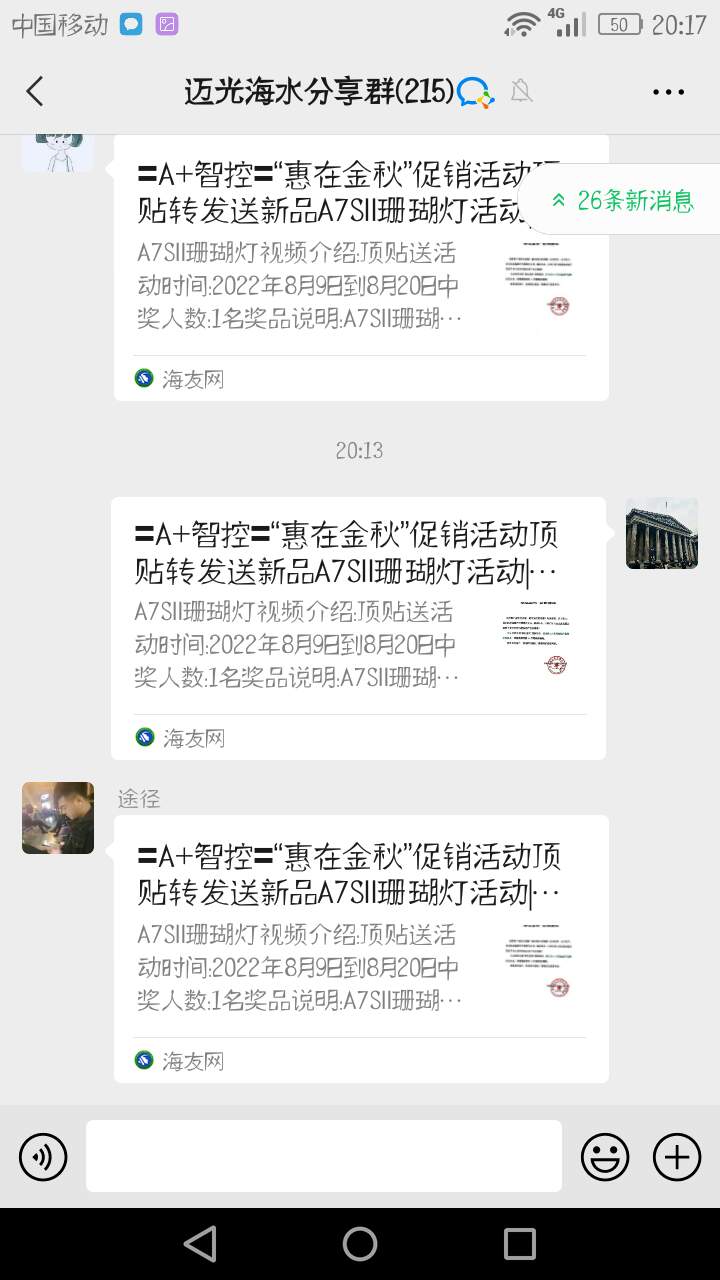Open the plus attachment menu
This screenshot has height=1280, width=720.
(677, 1157)
